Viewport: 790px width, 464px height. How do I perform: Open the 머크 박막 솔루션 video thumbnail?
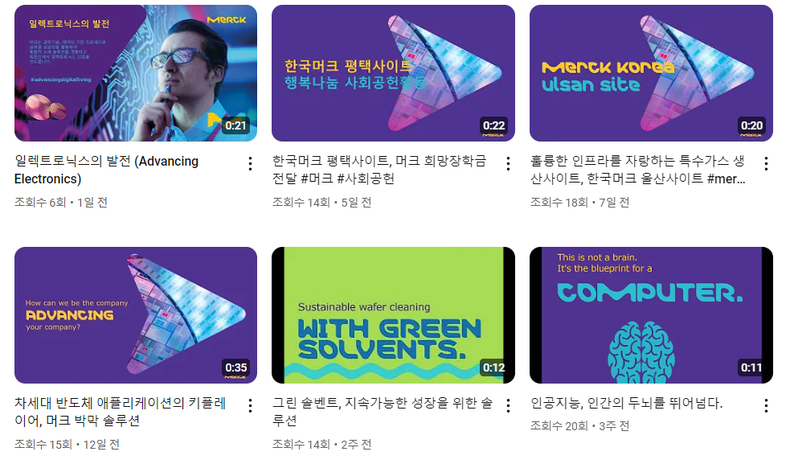(x=135, y=315)
